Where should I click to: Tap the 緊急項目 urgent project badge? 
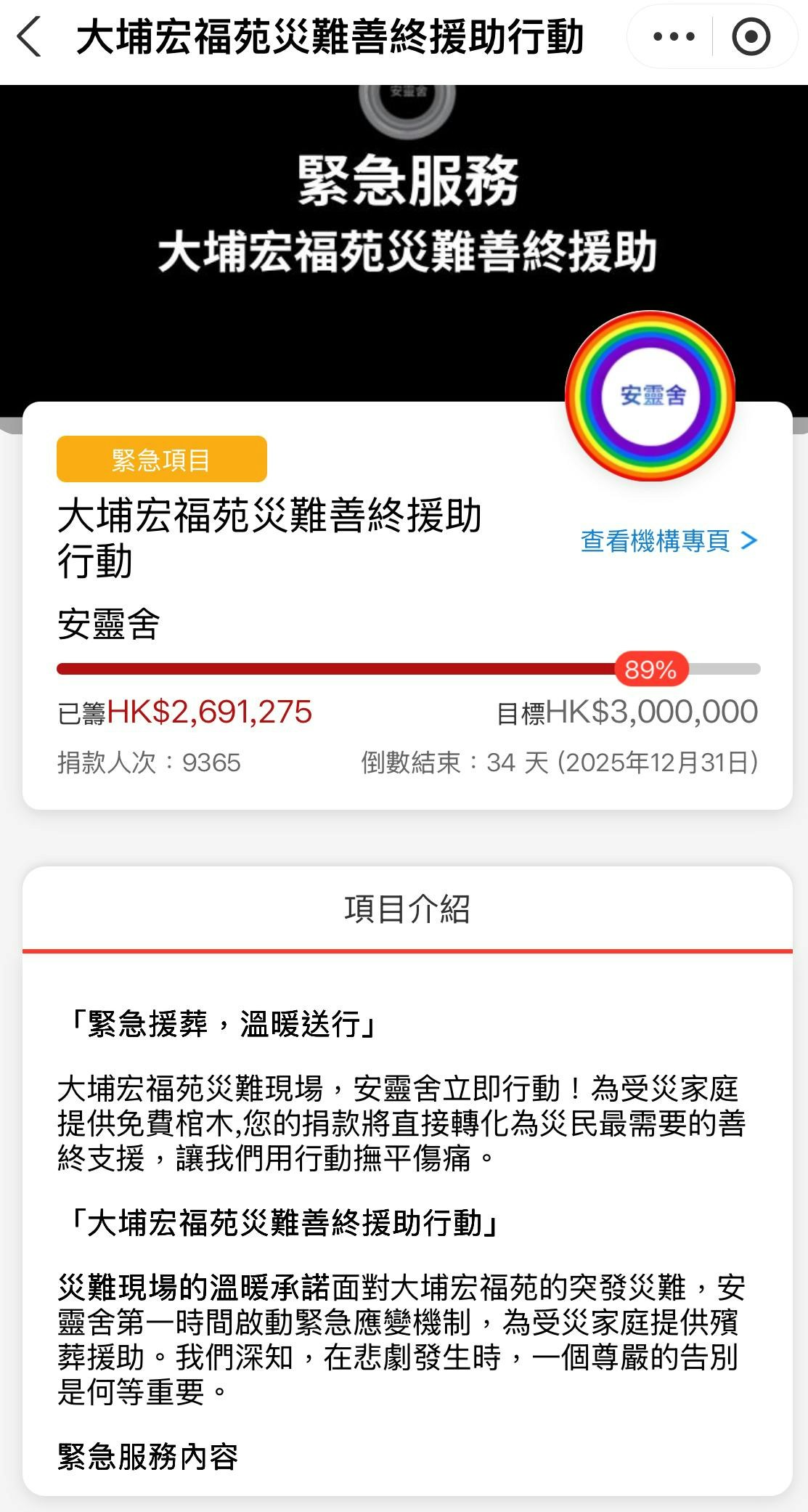tap(161, 458)
